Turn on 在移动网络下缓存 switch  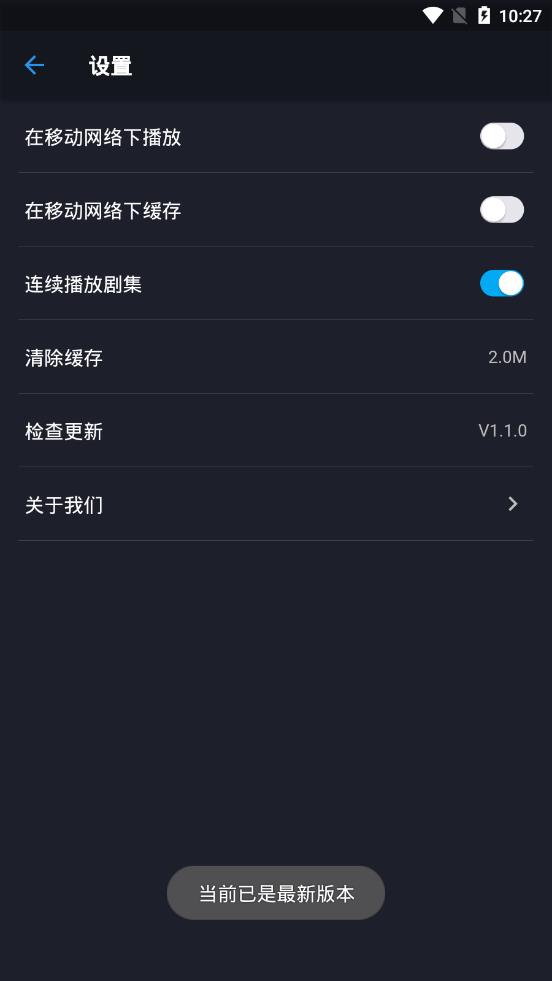click(501, 210)
